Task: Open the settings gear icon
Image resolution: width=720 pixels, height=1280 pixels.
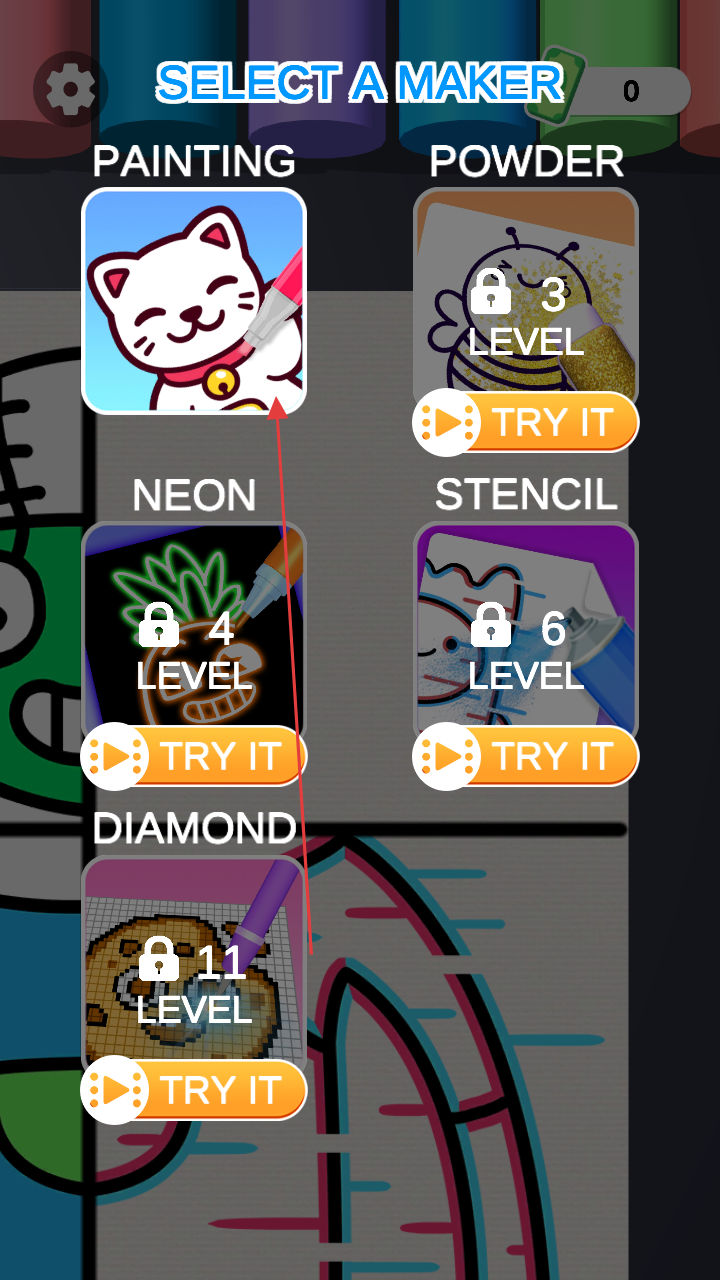Action: coord(70,91)
